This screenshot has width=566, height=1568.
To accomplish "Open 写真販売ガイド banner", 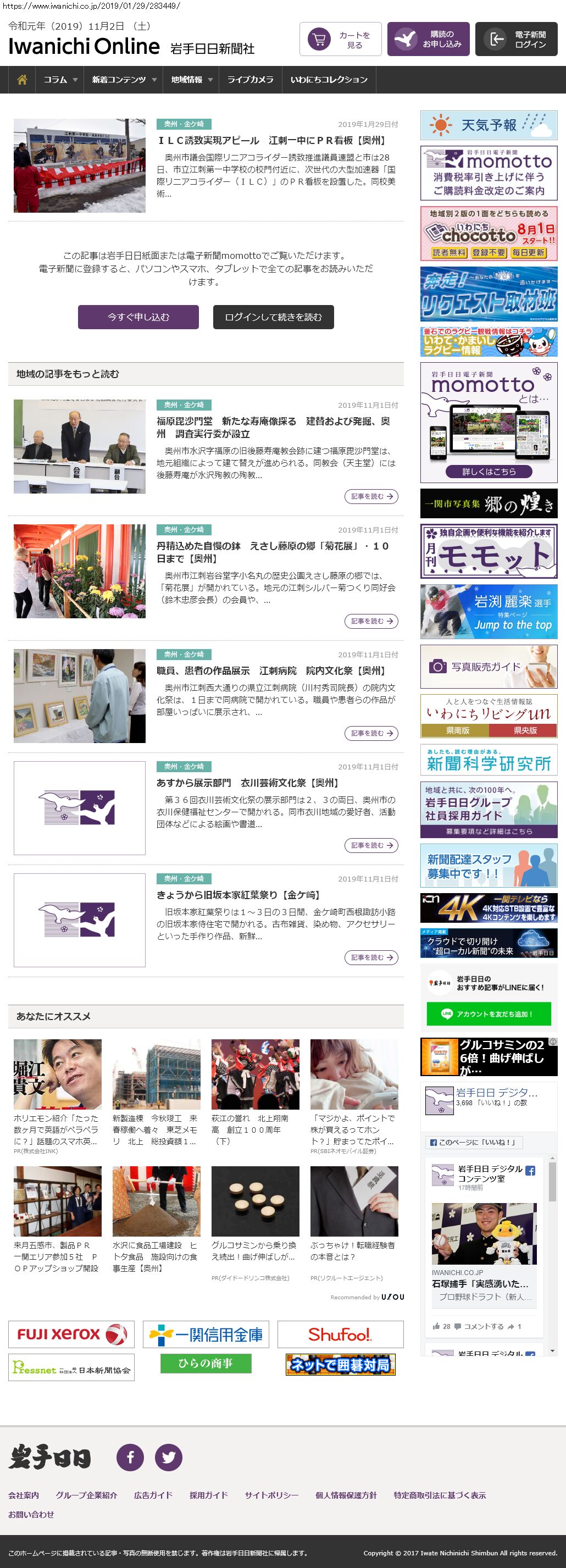I will pos(489,667).
